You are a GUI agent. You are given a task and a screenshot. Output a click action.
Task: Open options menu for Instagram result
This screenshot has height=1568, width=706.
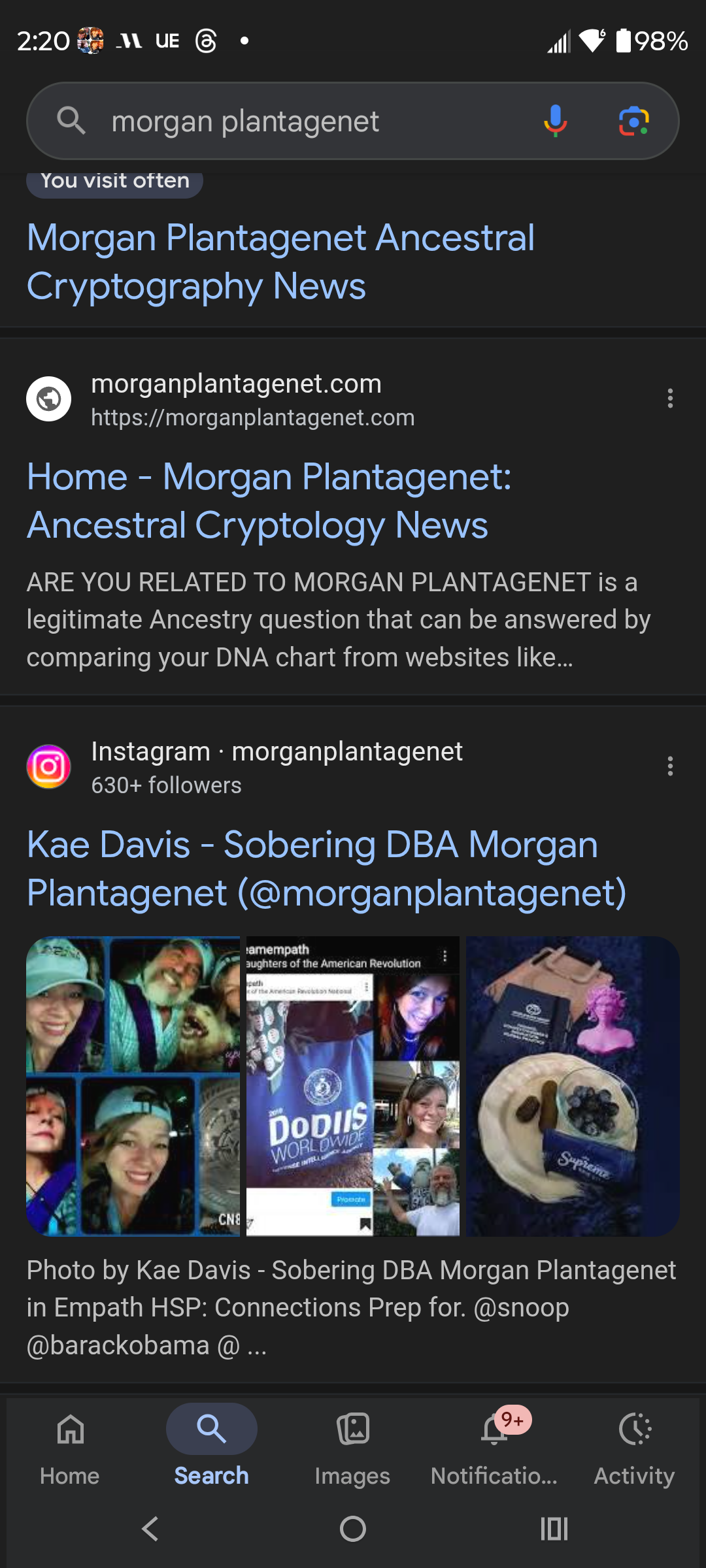(670, 766)
